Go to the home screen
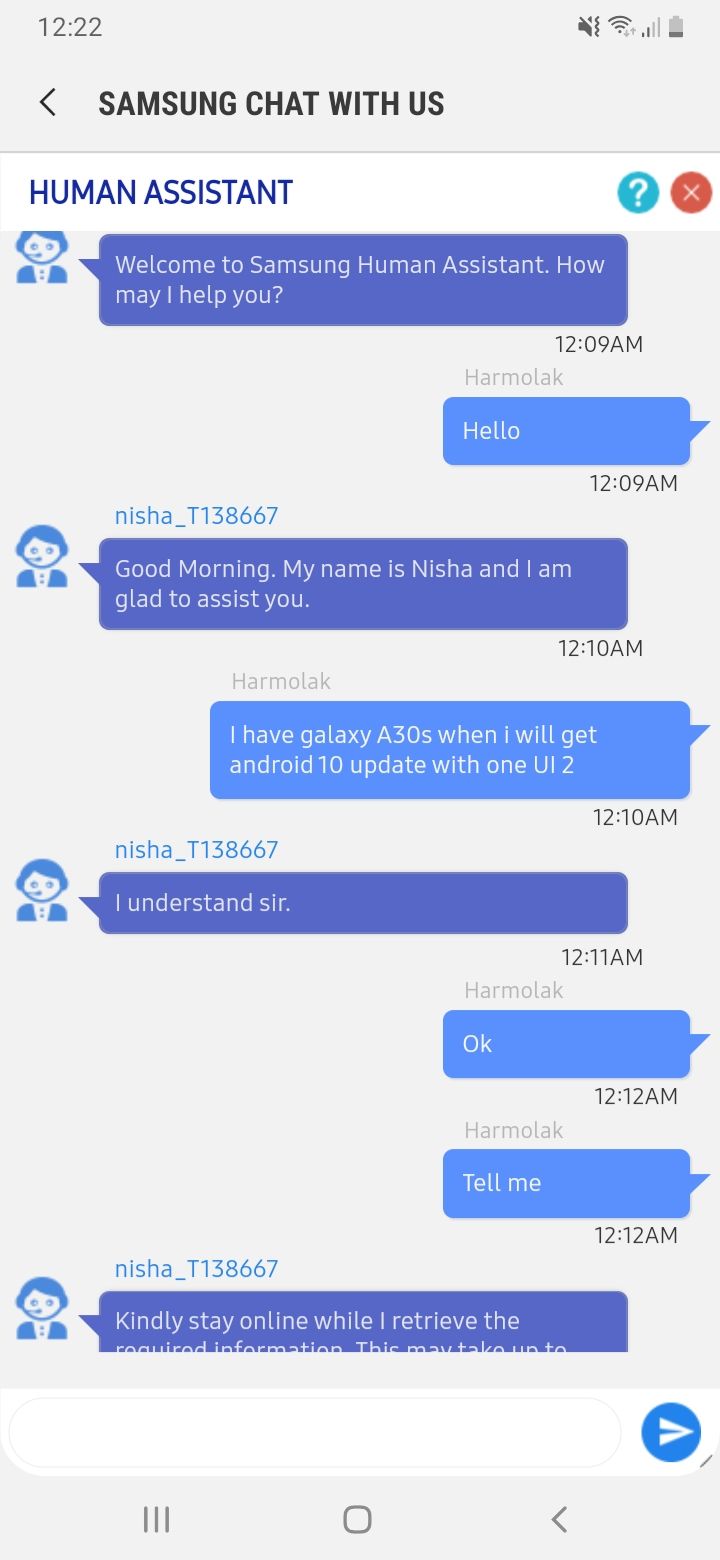 pos(357,1520)
